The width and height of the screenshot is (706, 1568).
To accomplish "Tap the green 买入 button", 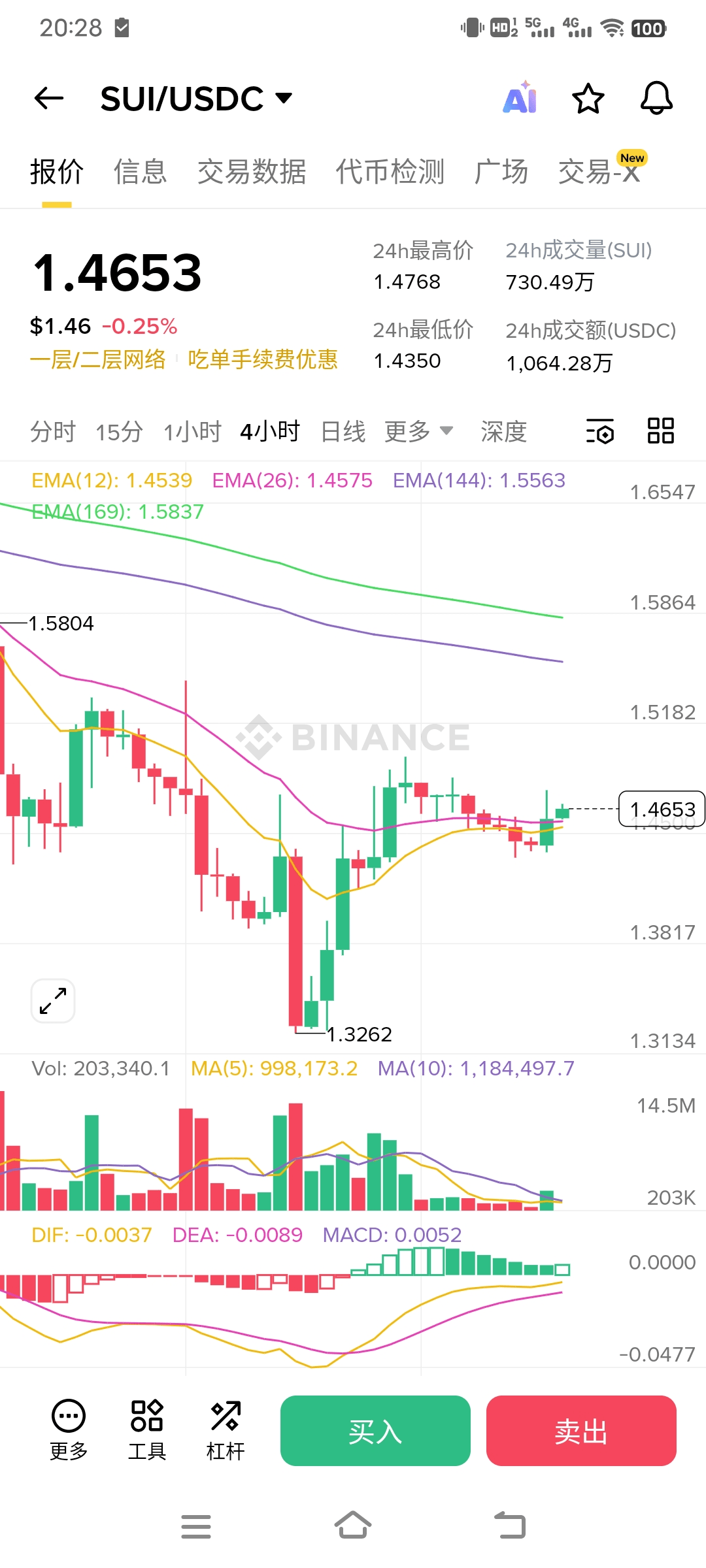I will (375, 1431).
